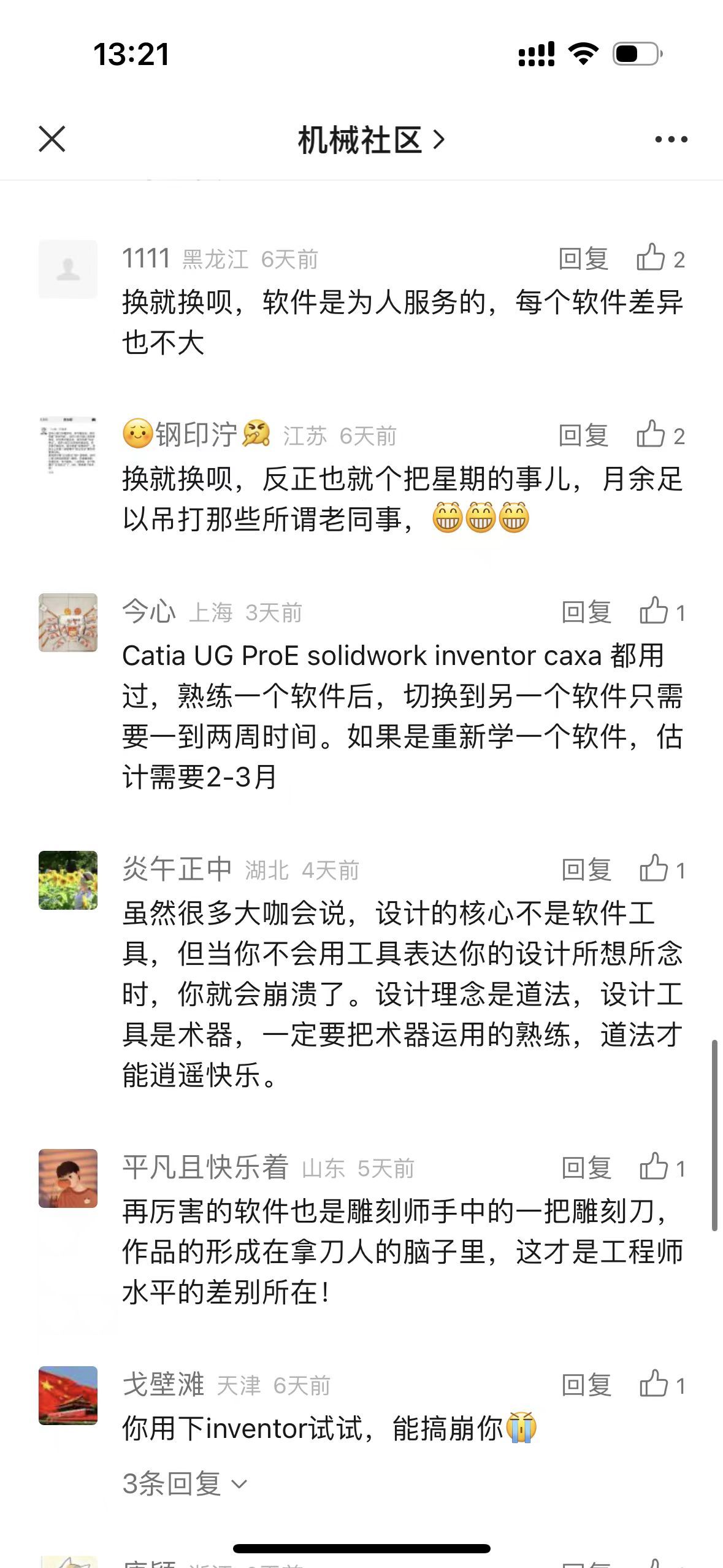Like 炎午正中's comment
This screenshot has width=723, height=1568.
pyautogui.click(x=661, y=869)
